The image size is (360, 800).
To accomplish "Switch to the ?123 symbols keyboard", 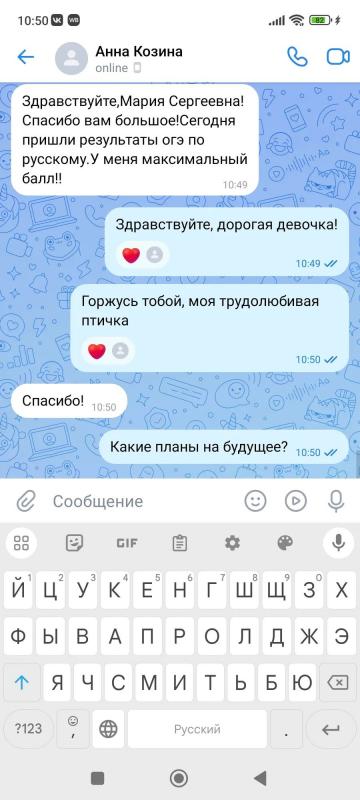I will [29, 729].
